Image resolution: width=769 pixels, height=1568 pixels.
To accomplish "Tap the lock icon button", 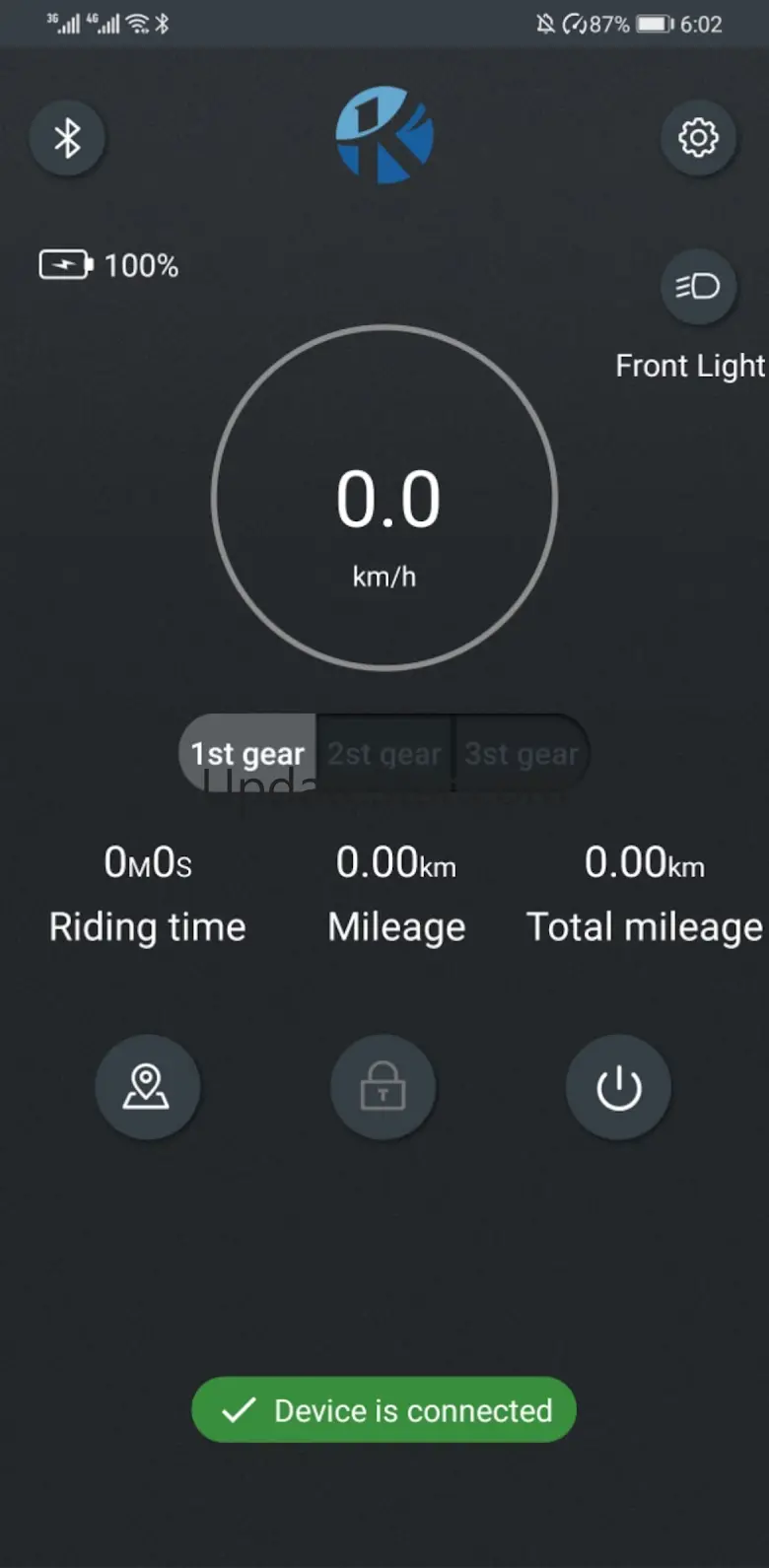I will tap(383, 1087).
